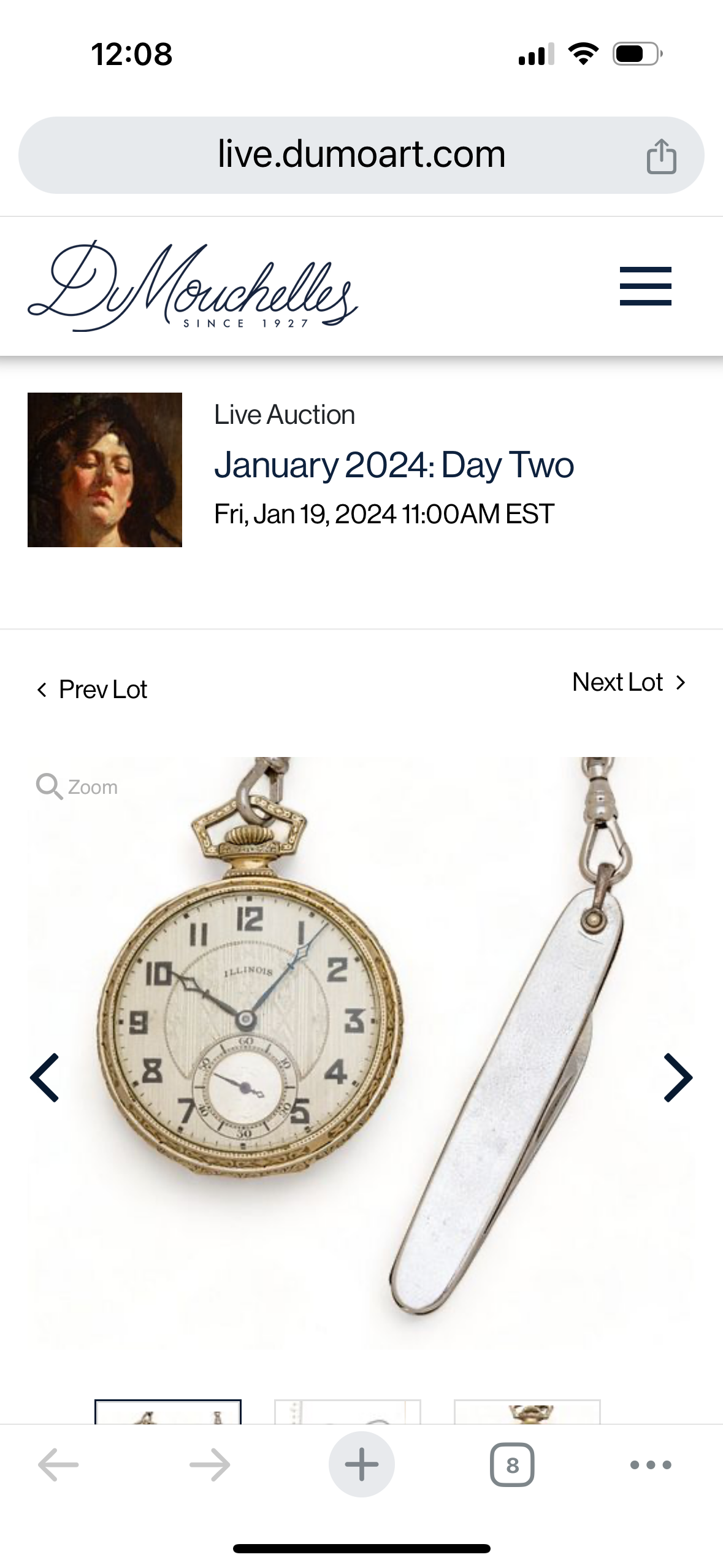
Task: Show the next lot image
Action: tap(678, 1078)
